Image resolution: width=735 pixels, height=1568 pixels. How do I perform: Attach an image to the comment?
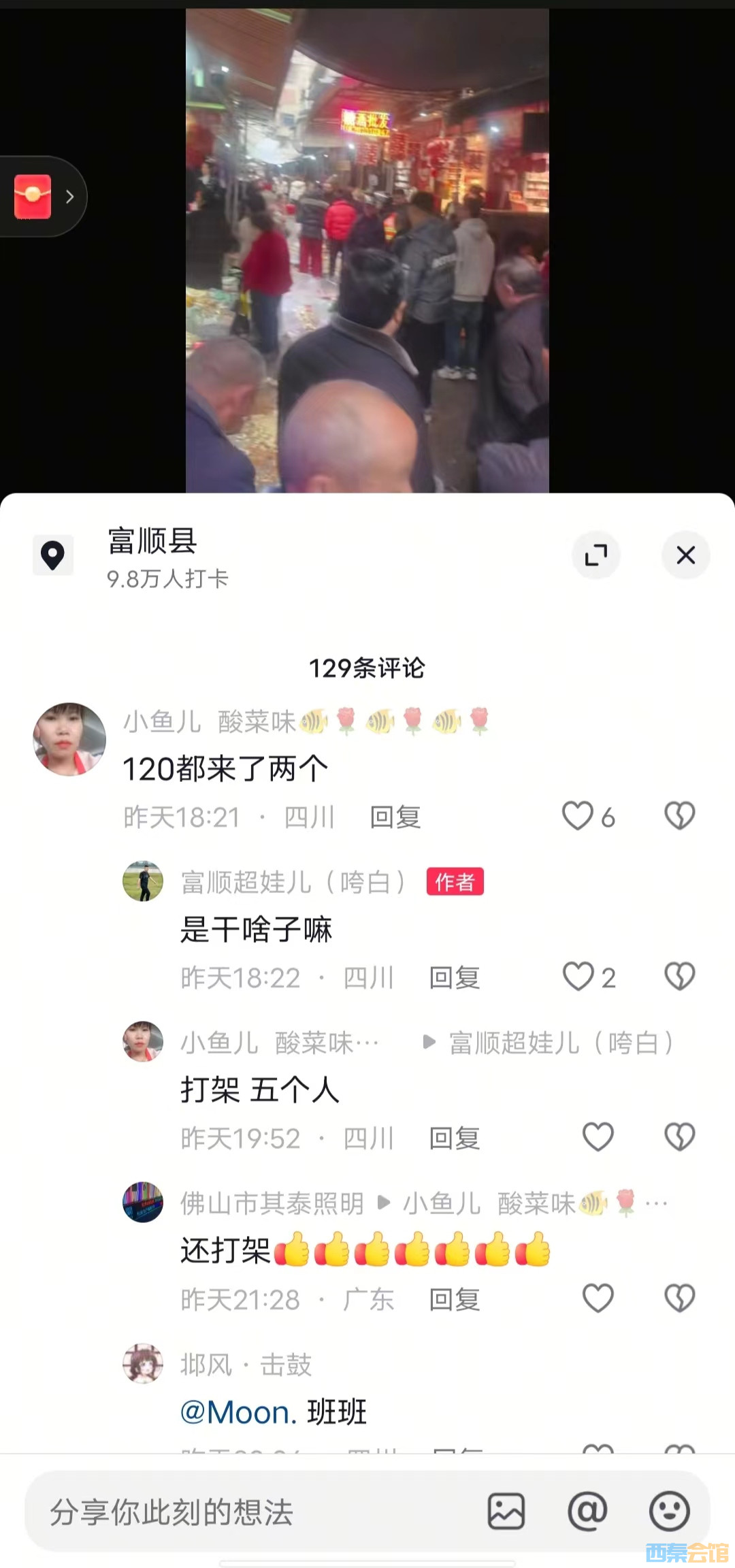click(x=506, y=1512)
